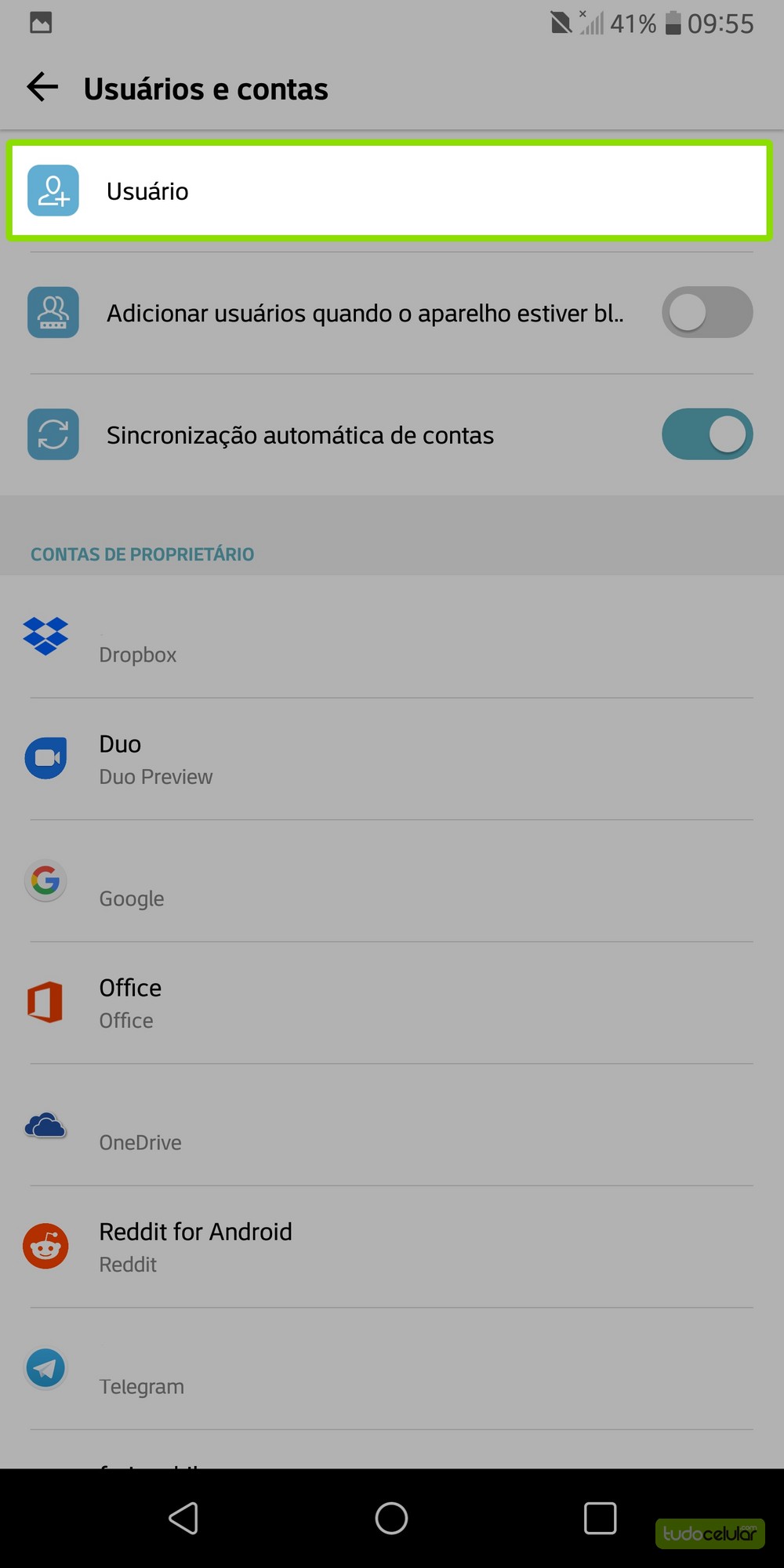Turn off Sincronização automática de contas
This screenshot has width=784, height=1568.
pyautogui.click(x=706, y=434)
